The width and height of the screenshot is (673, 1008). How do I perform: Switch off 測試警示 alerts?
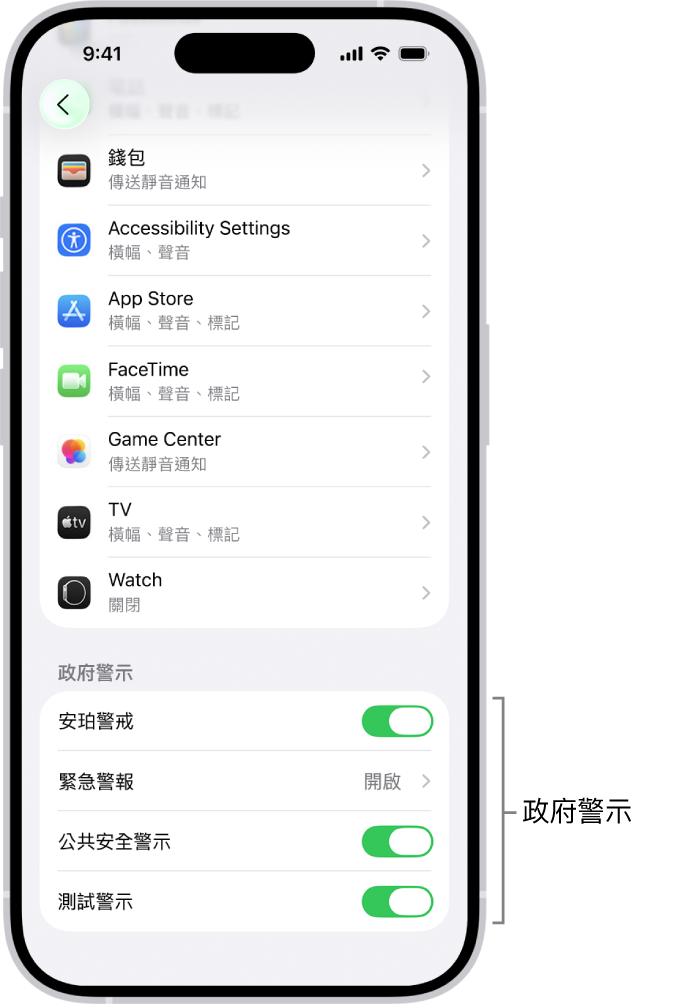click(397, 902)
